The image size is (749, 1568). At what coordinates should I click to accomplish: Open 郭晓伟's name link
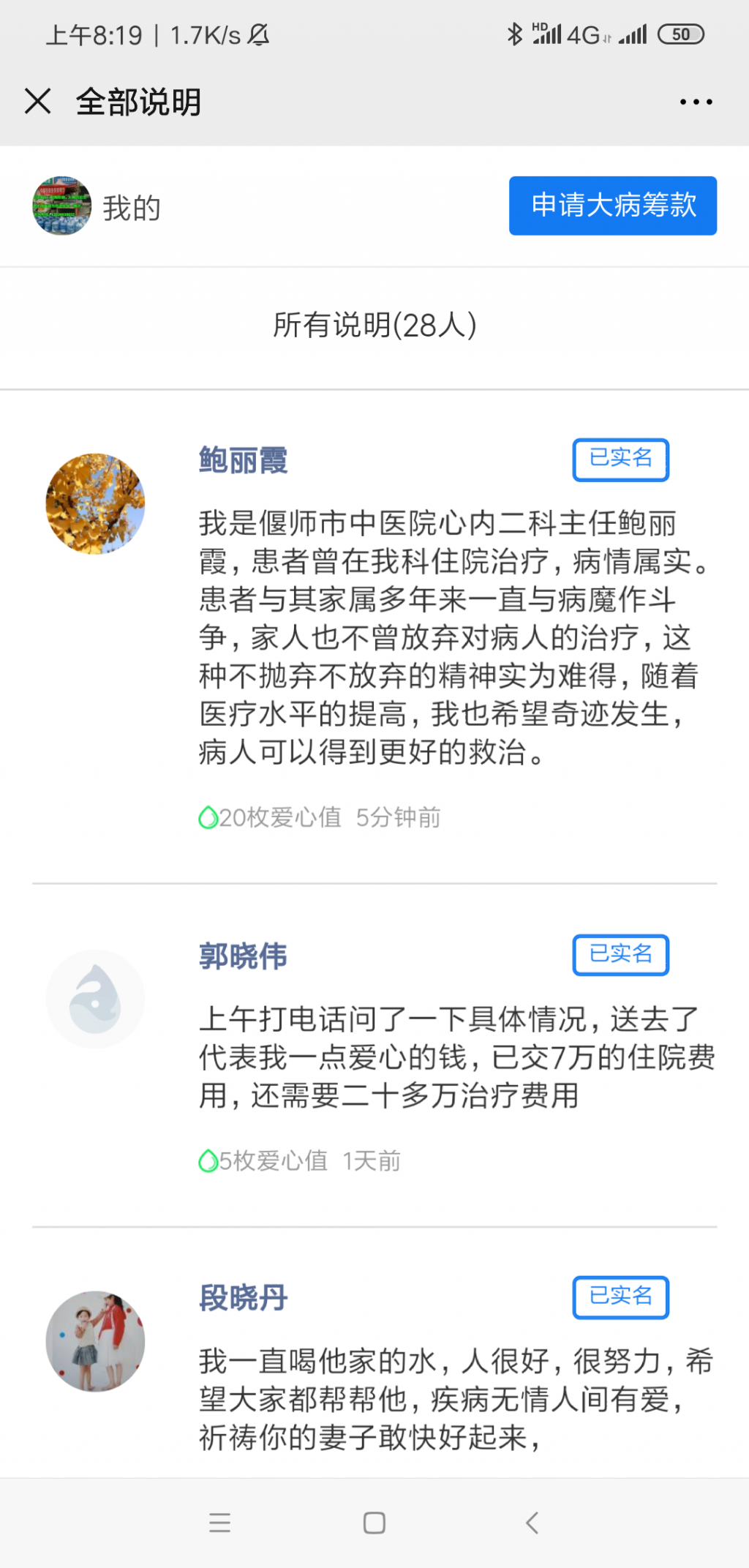tap(243, 956)
